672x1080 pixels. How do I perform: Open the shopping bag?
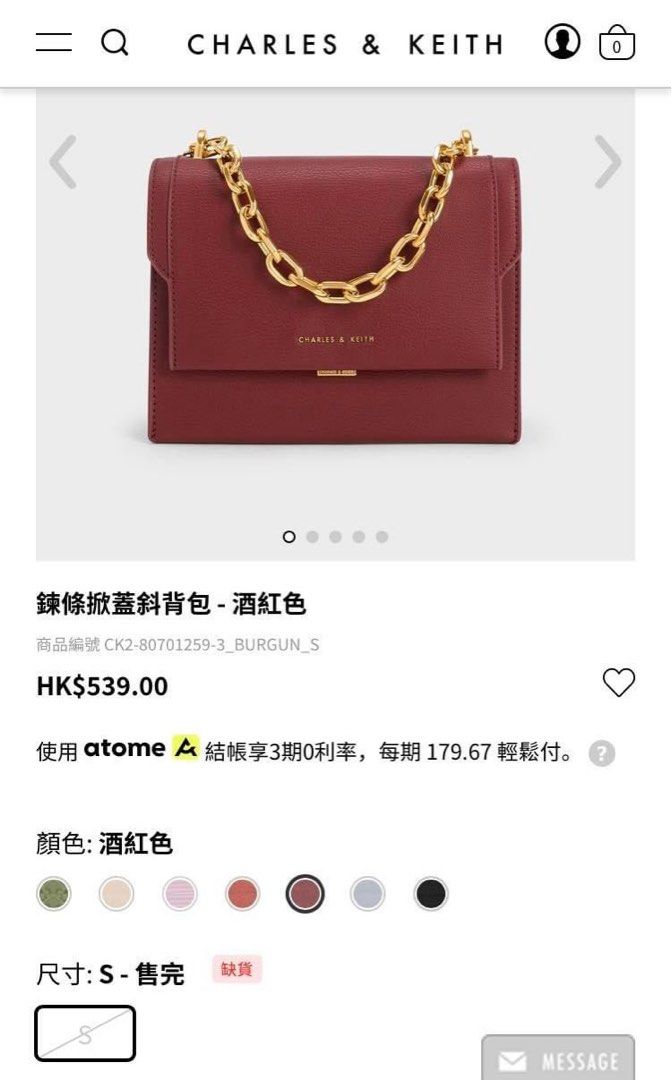pos(616,43)
